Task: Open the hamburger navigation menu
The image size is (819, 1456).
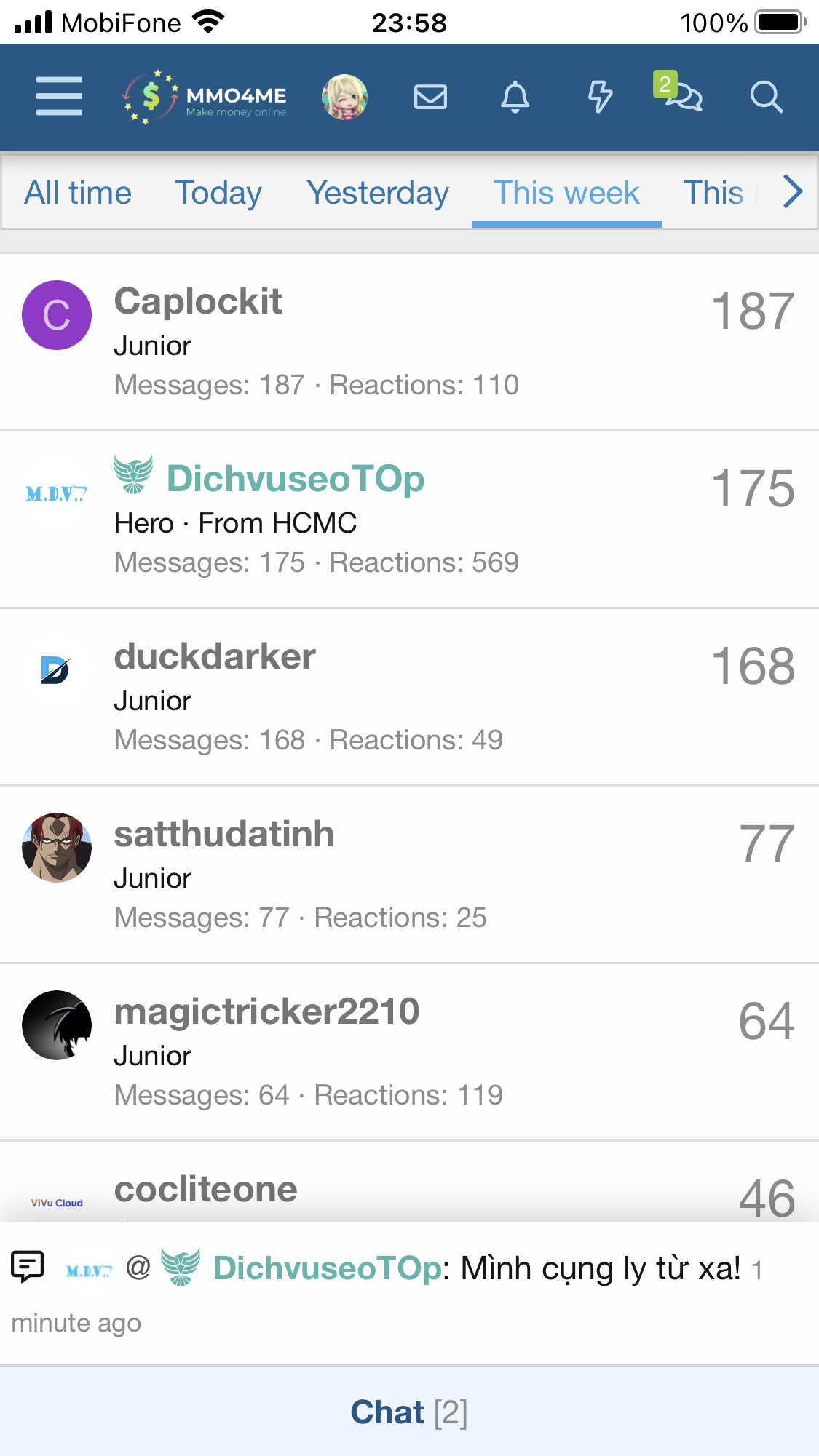Action: coord(59,96)
